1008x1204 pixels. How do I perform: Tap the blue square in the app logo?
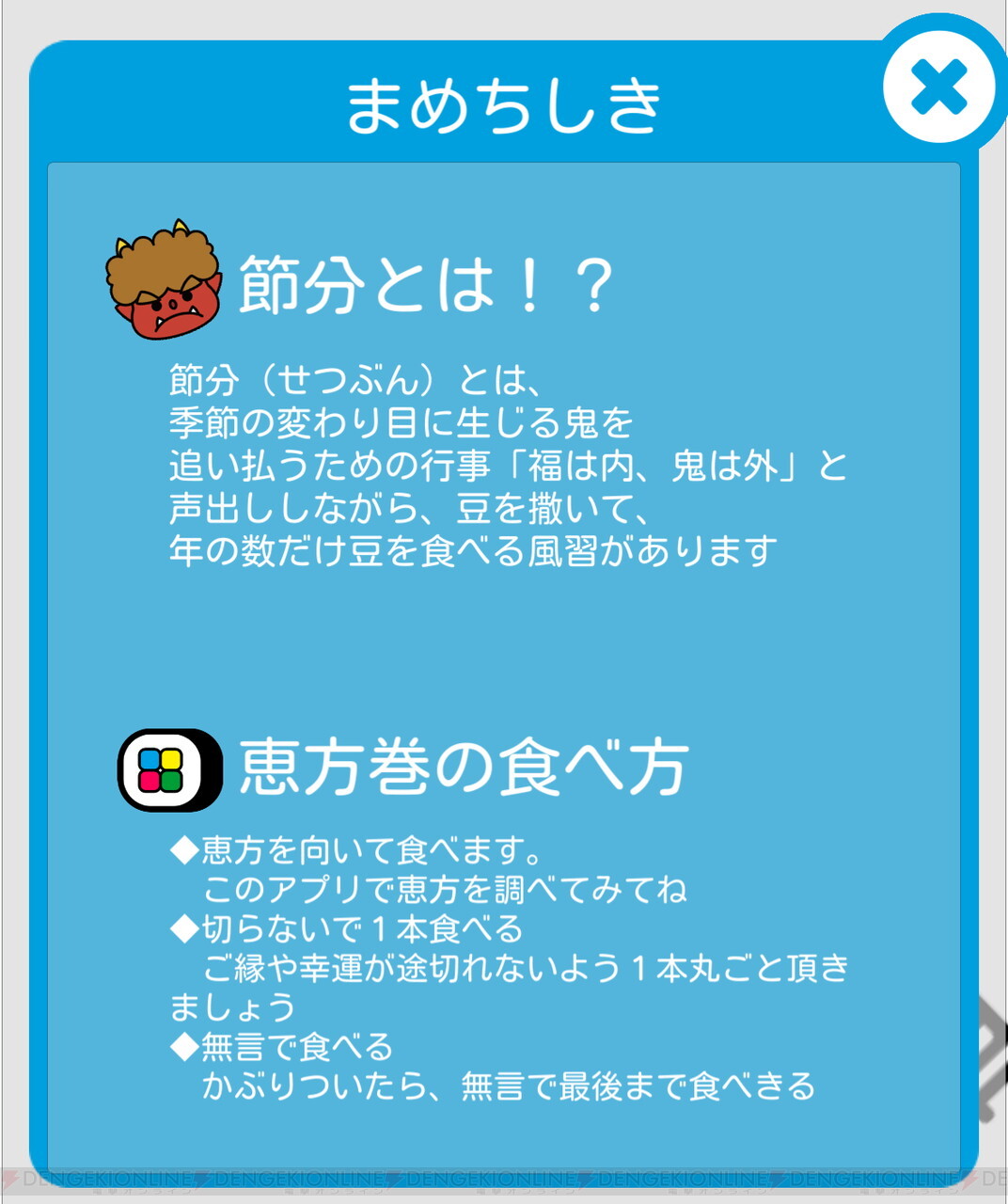coord(150,759)
